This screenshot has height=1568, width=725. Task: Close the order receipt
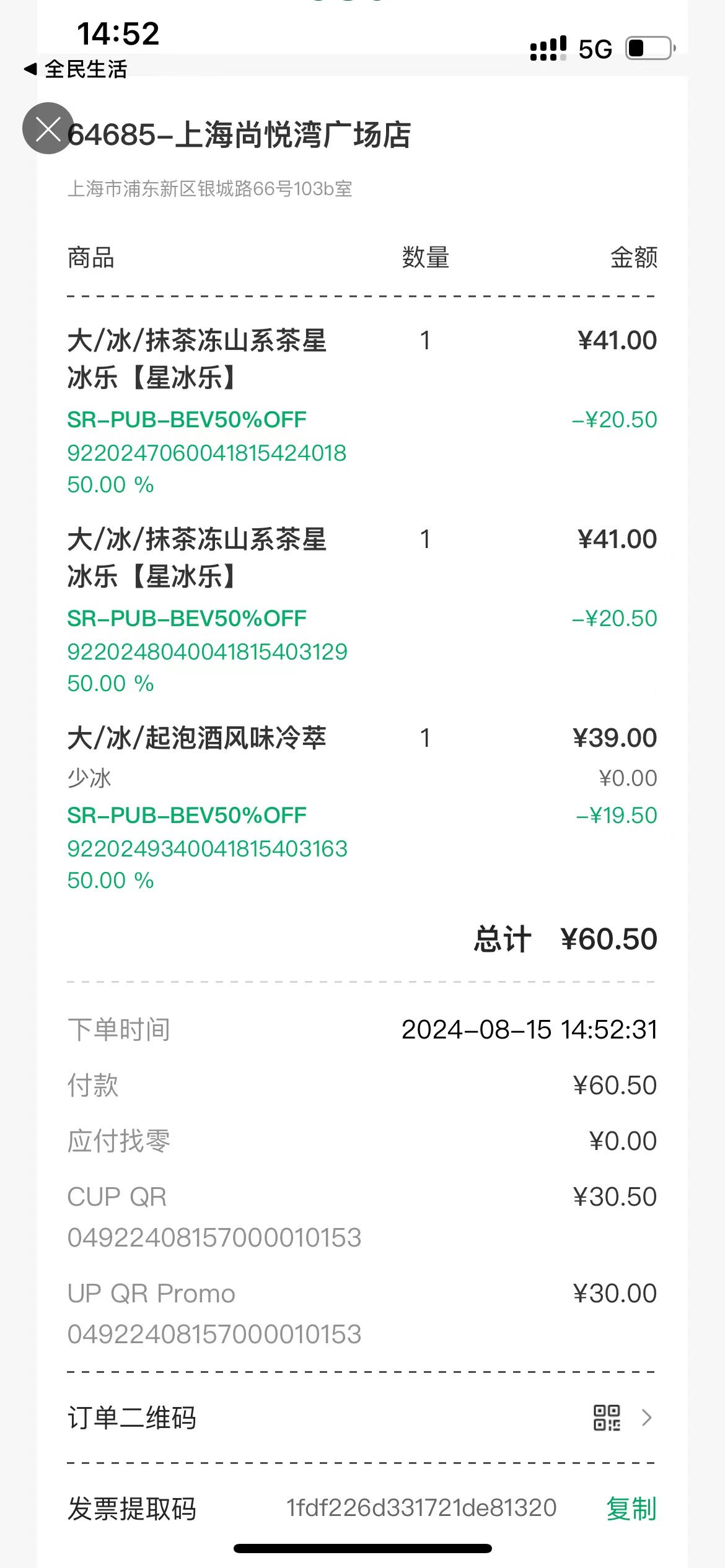point(48,128)
